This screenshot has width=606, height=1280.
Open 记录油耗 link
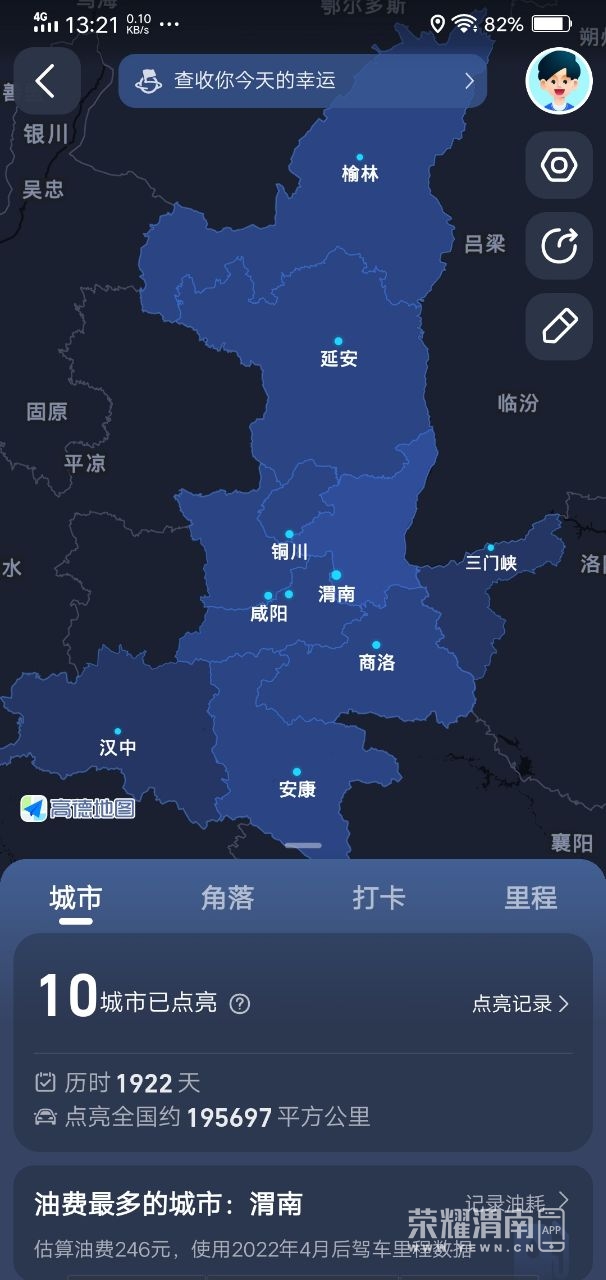click(517, 1200)
